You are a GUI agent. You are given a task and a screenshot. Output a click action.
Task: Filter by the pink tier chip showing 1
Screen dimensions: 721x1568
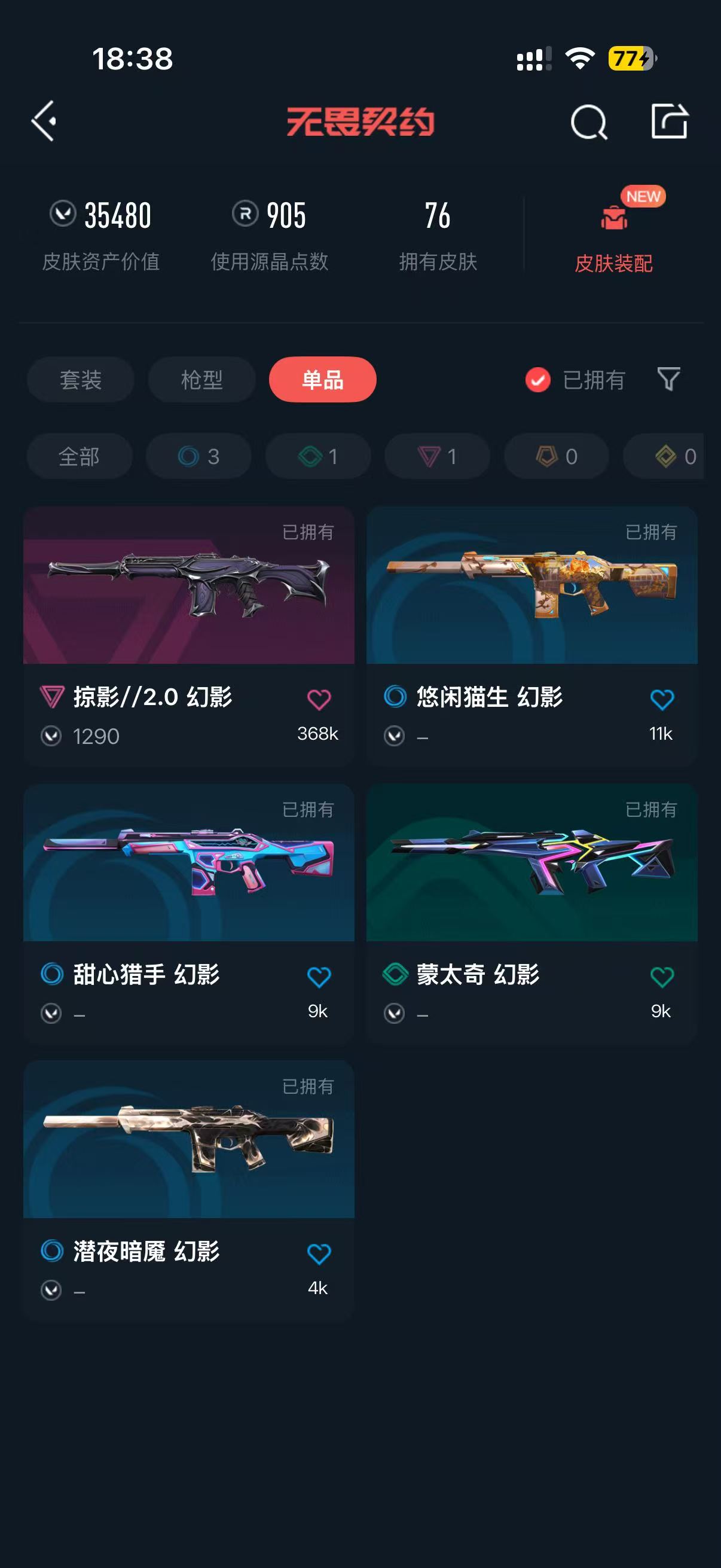[x=437, y=456]
